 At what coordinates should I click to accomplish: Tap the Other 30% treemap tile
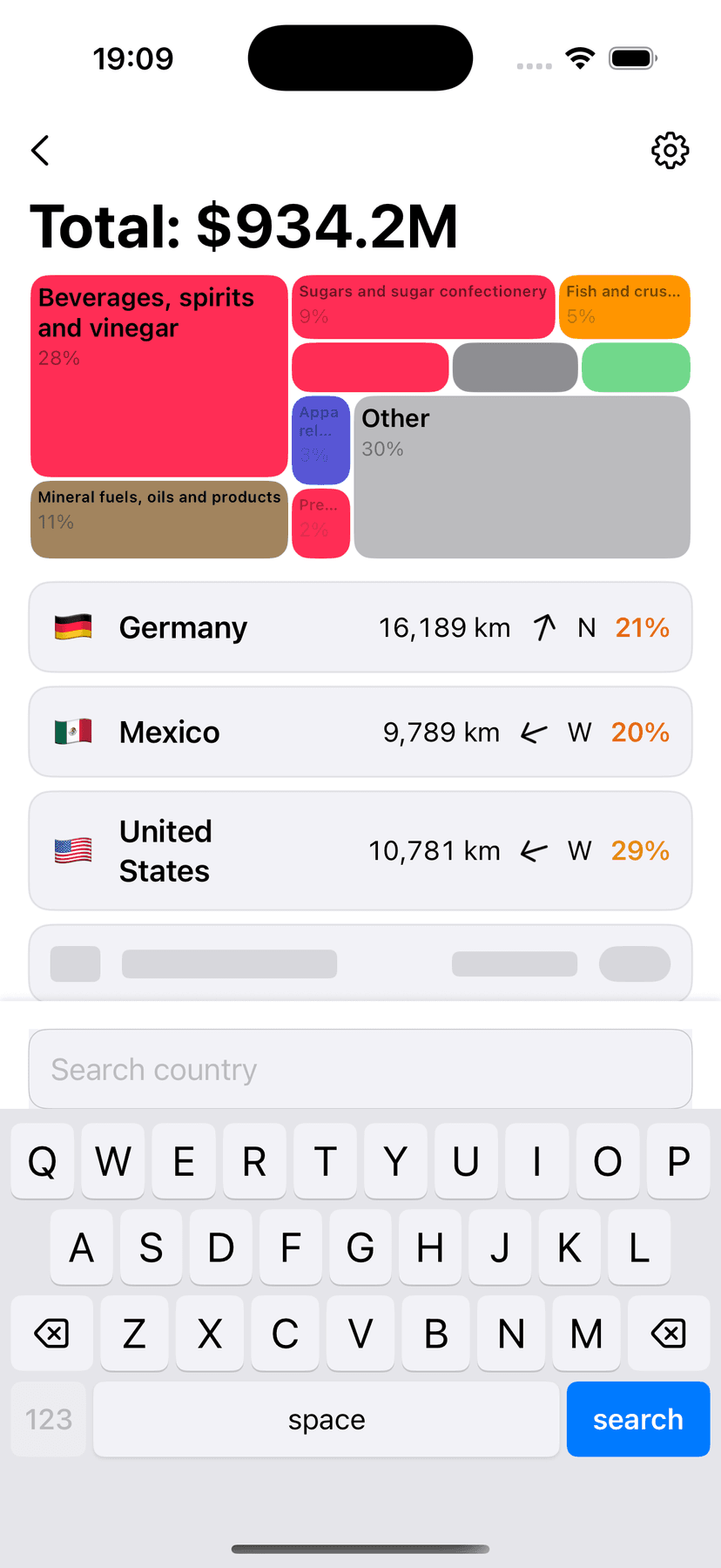click(x=522, y=477)
